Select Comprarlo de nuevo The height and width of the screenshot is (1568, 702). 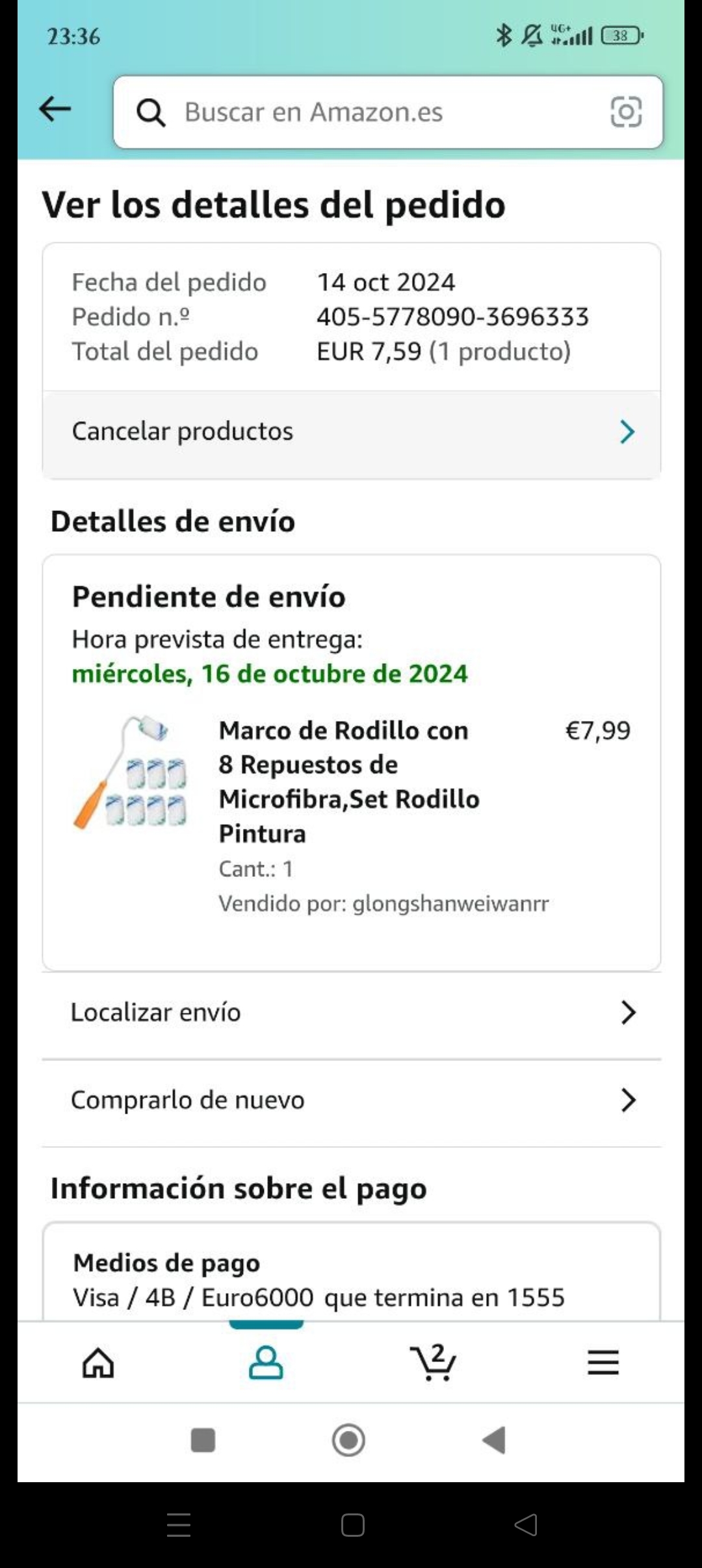[x=351, y=1100]
